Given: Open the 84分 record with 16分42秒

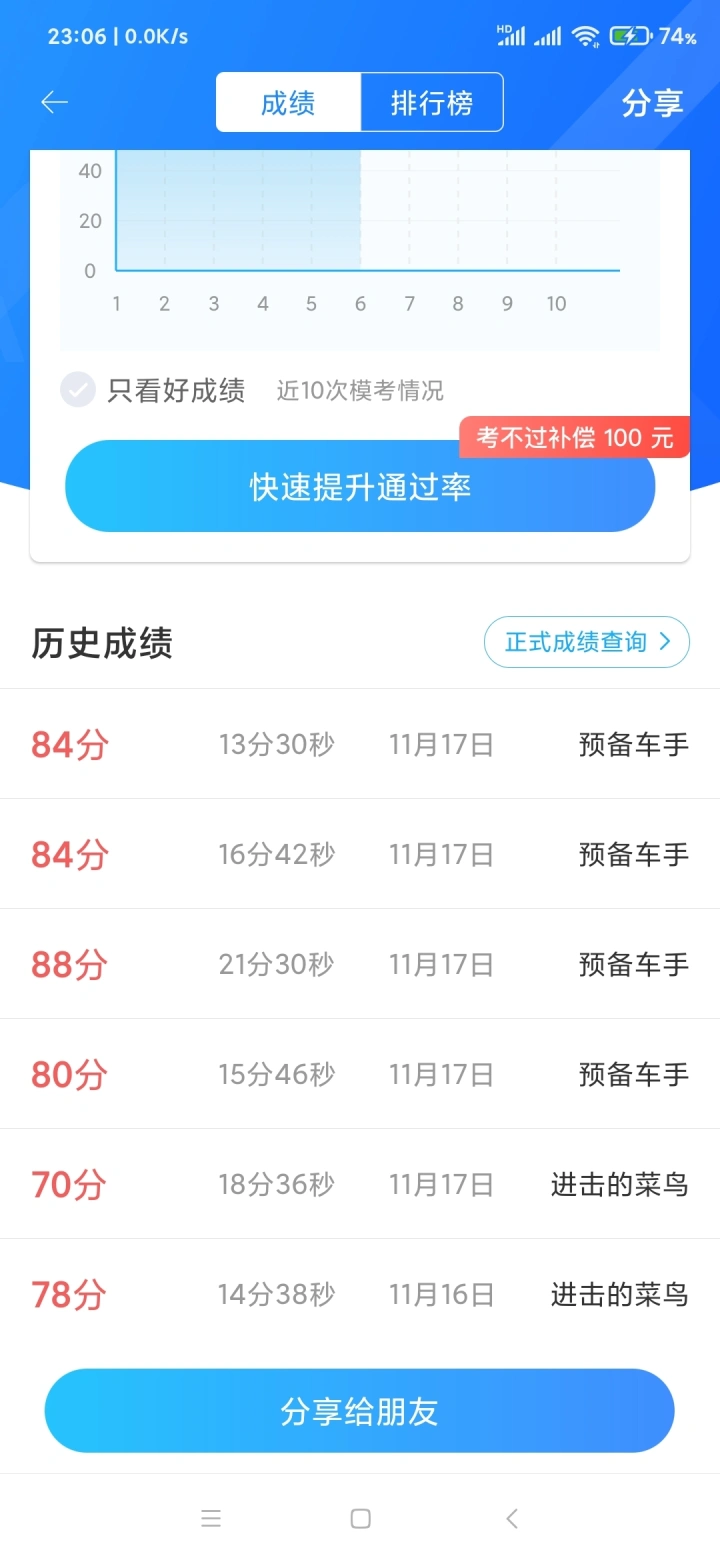Looking at the screenshot, I should coord(360,854).
